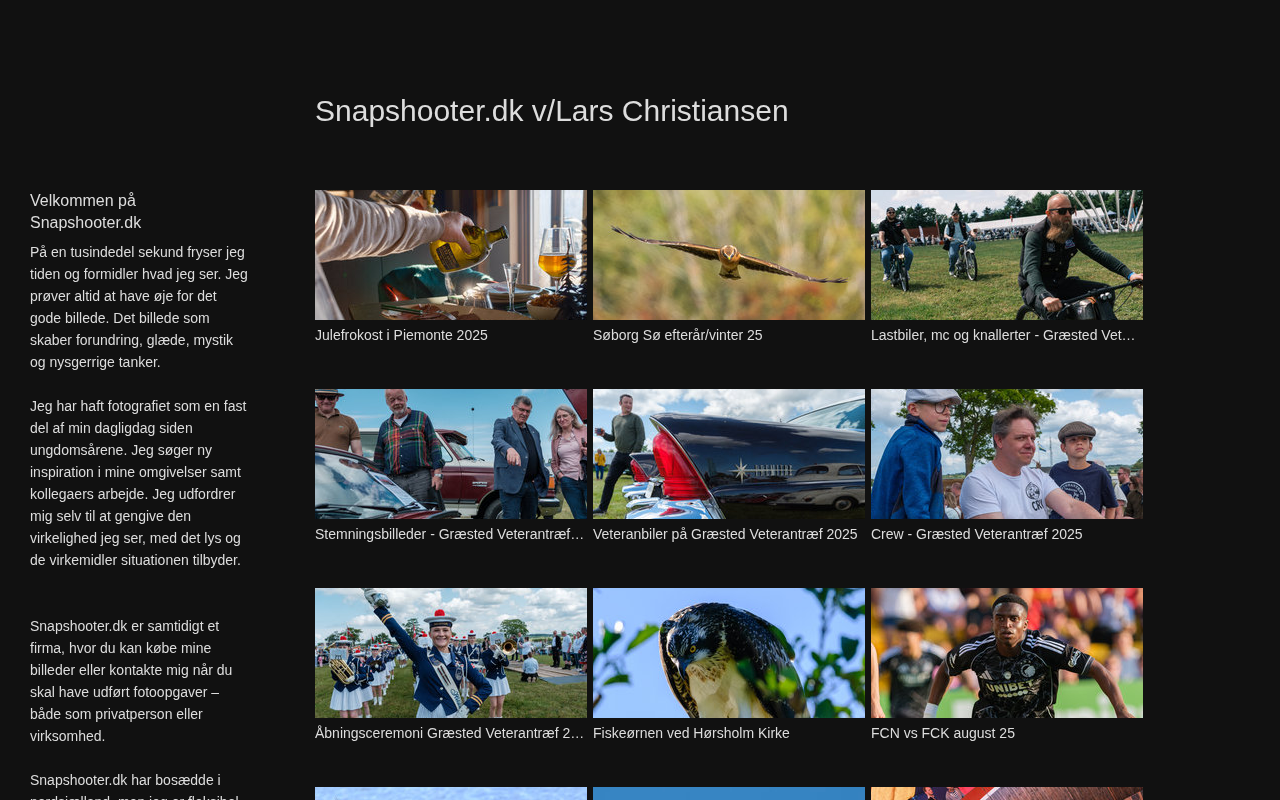Select Veteranbiler på Græsted Veterantræf 2025

[x=728, y=454]
